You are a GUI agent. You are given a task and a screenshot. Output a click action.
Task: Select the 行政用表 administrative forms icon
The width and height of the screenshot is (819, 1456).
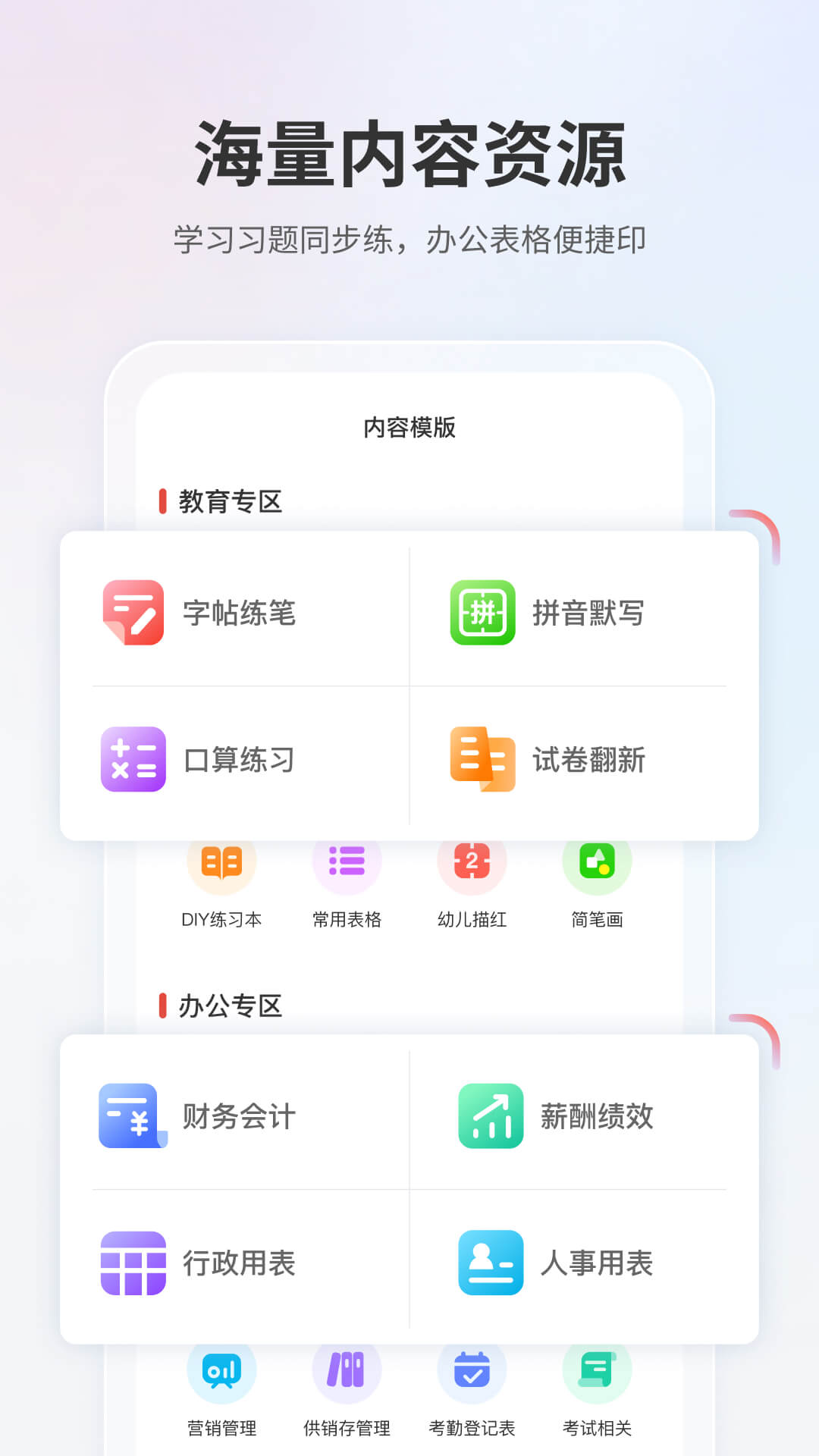(133, 1263)
